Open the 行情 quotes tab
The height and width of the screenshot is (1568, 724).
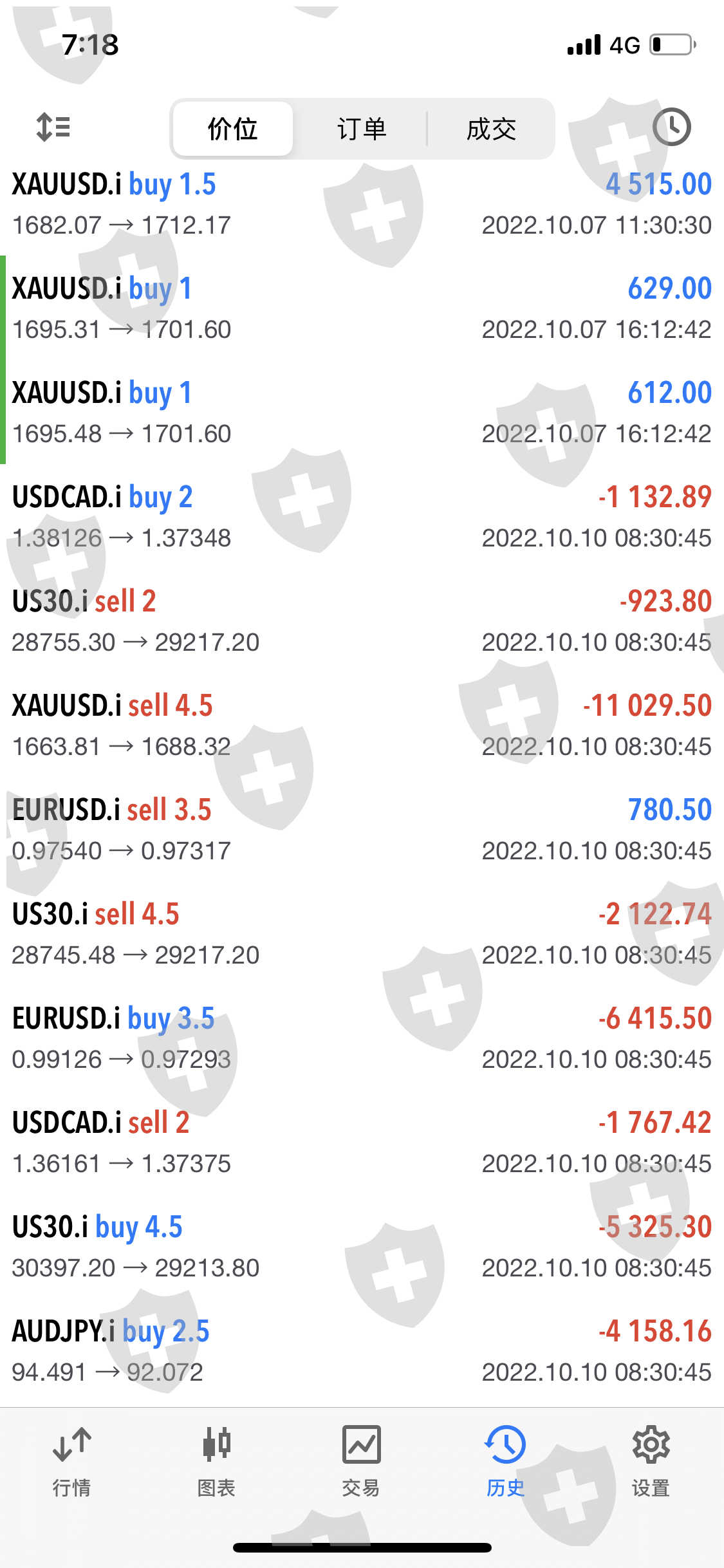coord(71,1461)
